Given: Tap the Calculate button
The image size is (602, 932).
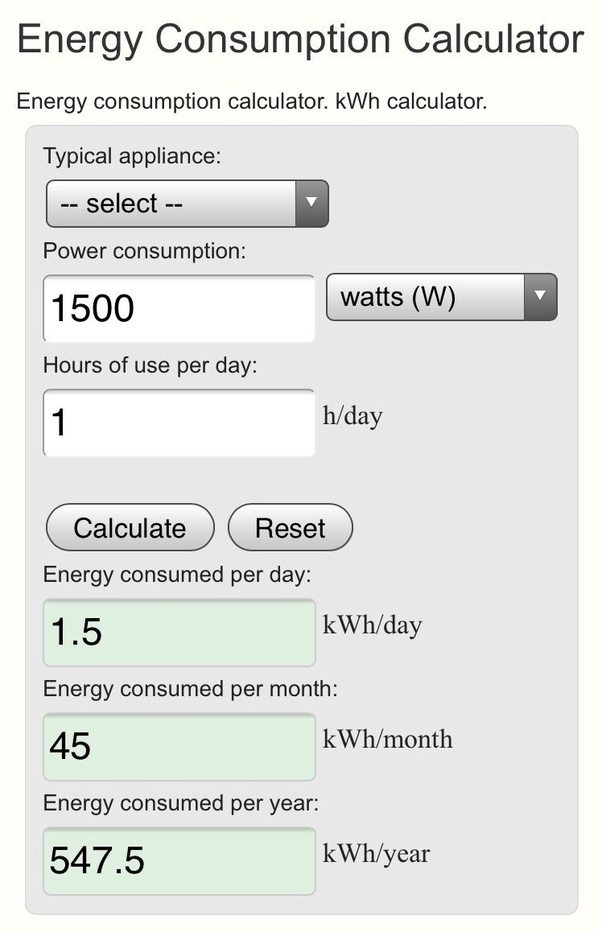Looking at the screenshot, I should (x=130, y=528).
